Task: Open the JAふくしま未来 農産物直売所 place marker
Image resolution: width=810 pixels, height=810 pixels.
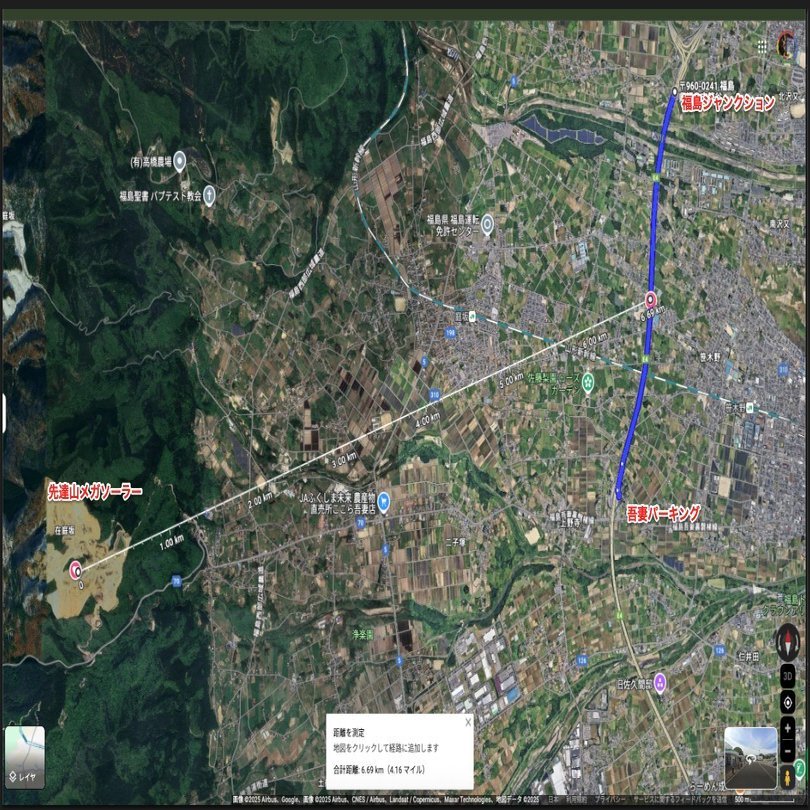Action: [x=383, y=497]
